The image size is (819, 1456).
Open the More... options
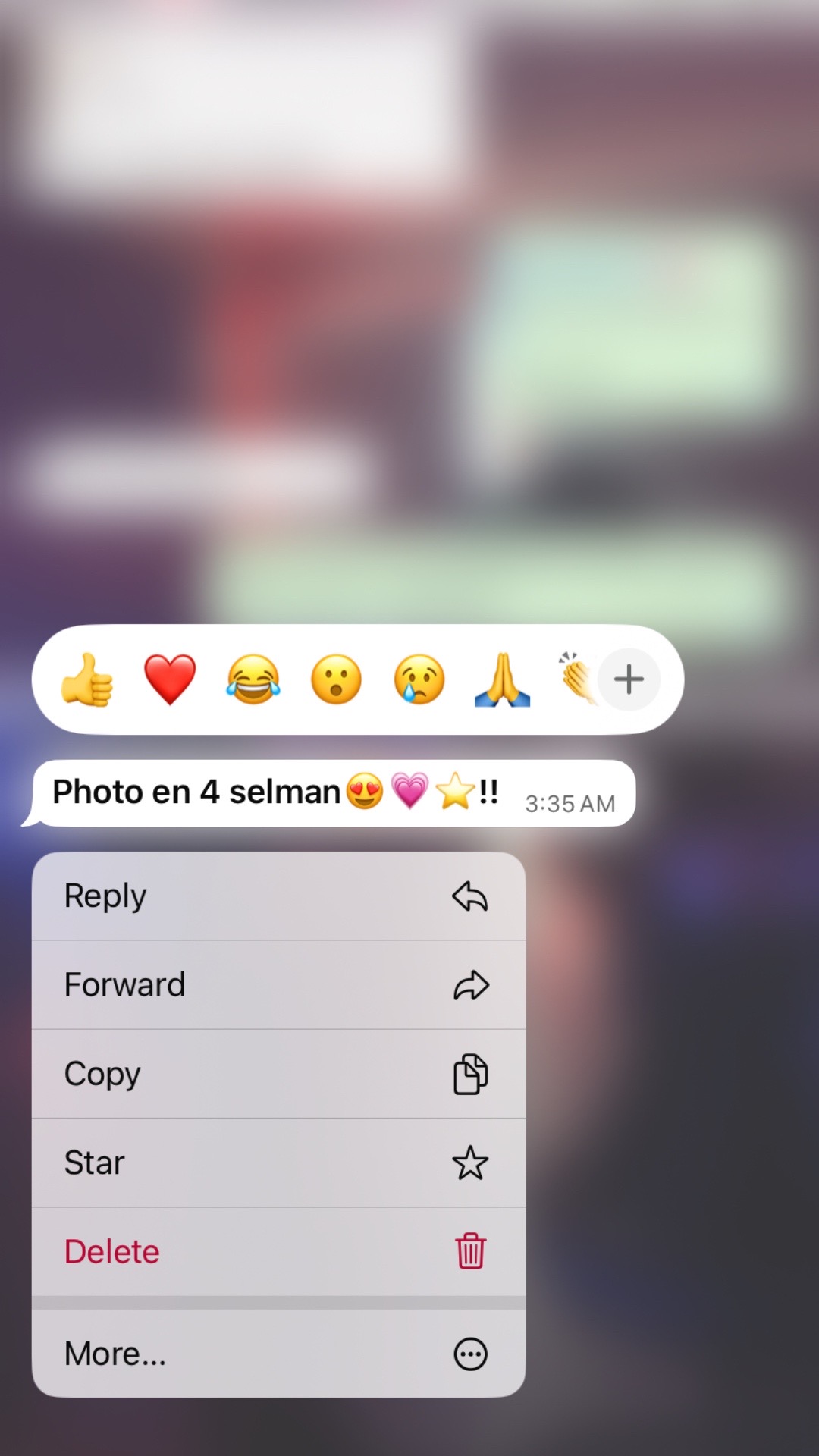pyautogui.click(x=278, y=1354)
